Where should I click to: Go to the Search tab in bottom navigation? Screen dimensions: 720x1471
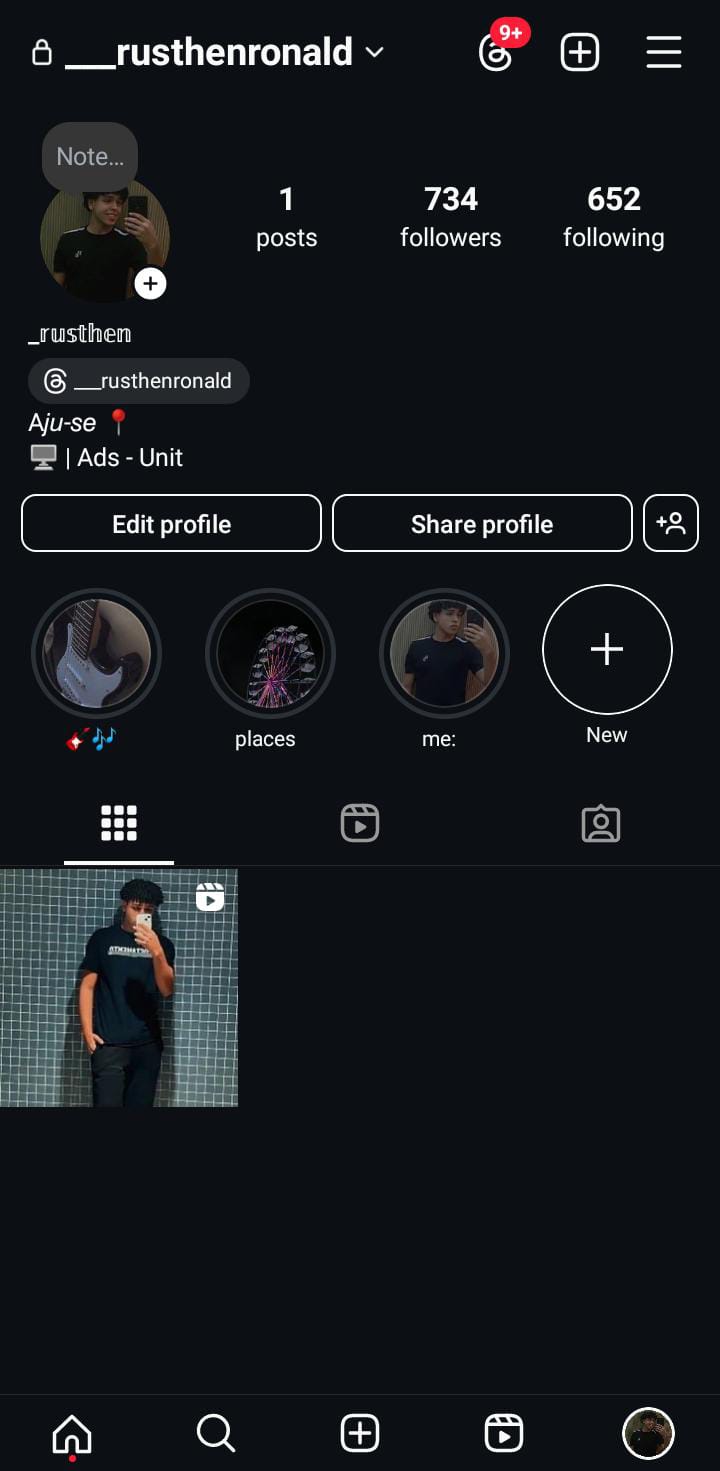pos(215,1433)
